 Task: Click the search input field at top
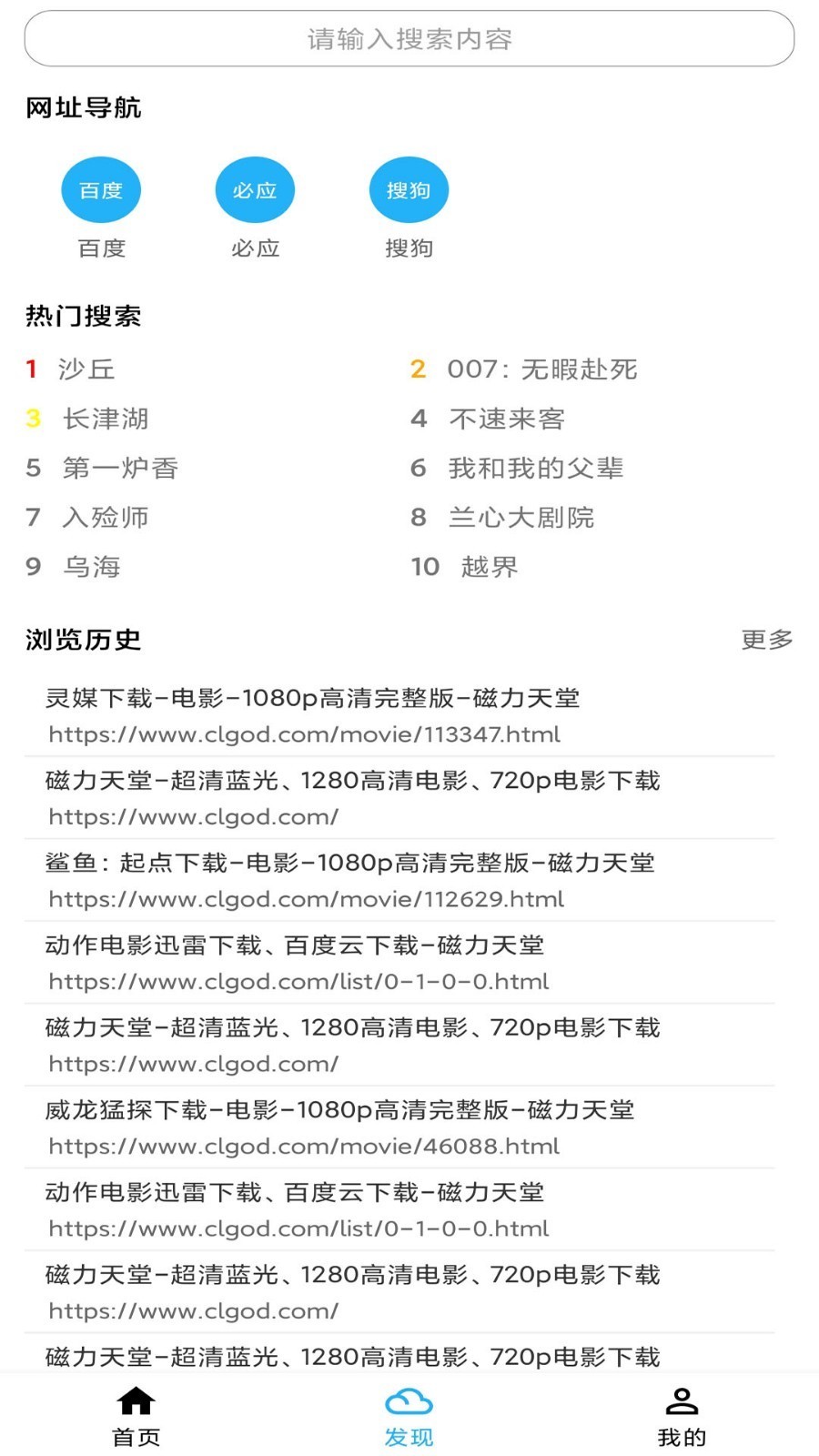409,39
